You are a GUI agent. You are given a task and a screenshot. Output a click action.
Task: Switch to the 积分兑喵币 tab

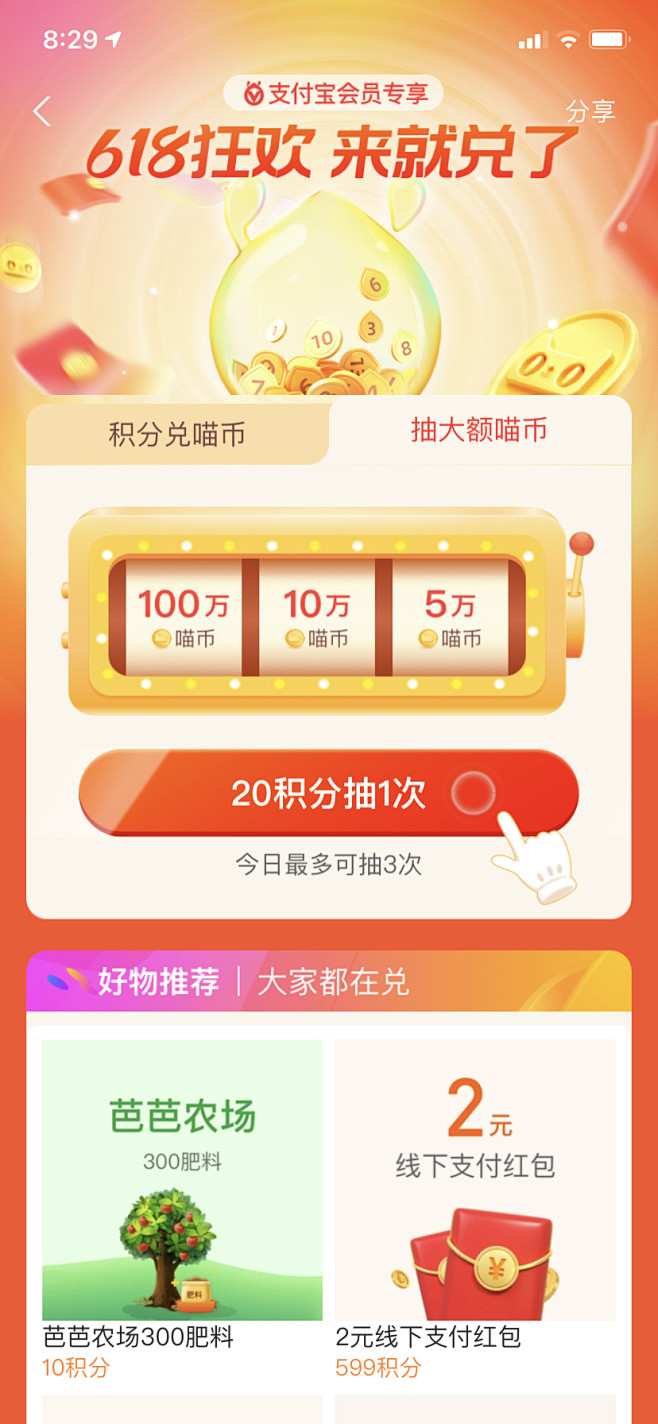pos(177,435)
